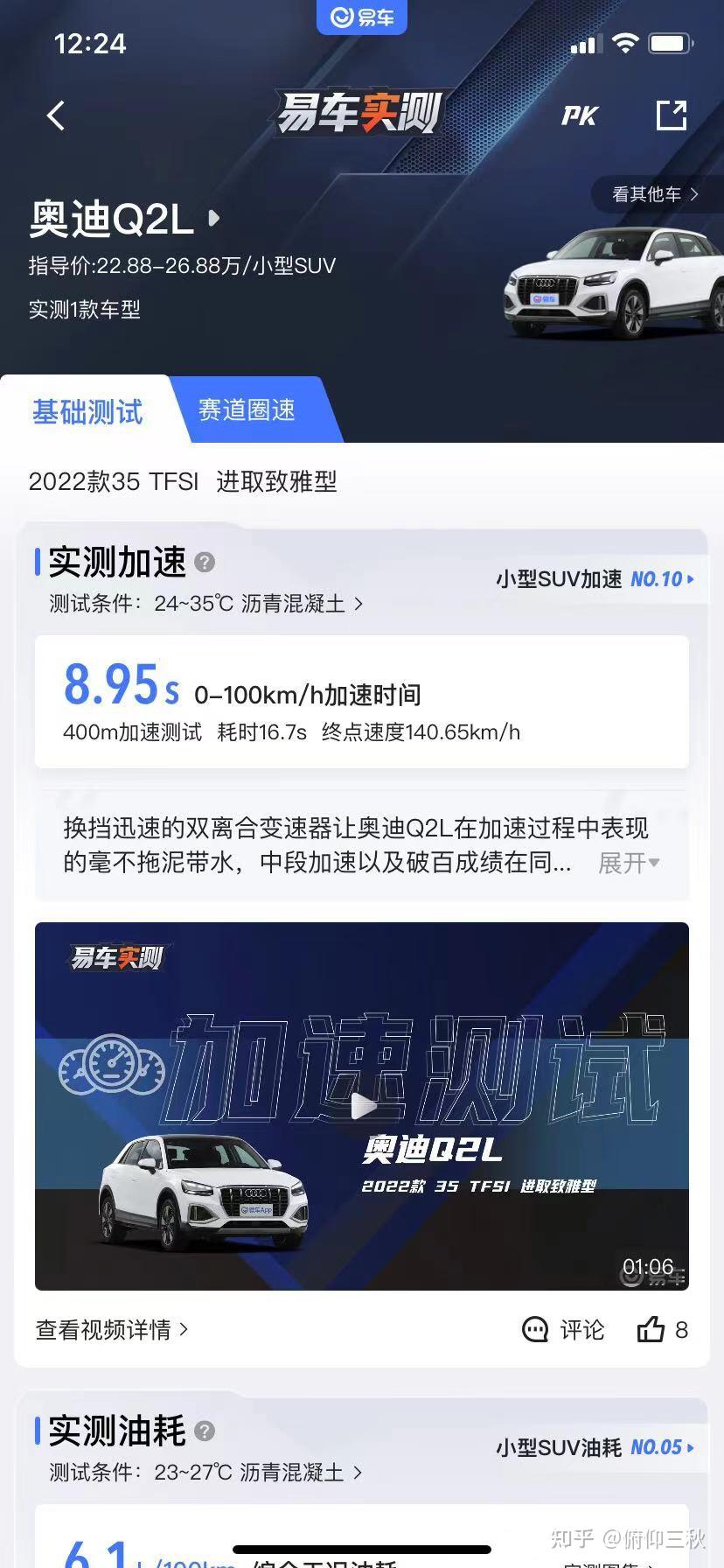Open the PK comparison feature
The image size is (724, 1568).
coord(579,115)
